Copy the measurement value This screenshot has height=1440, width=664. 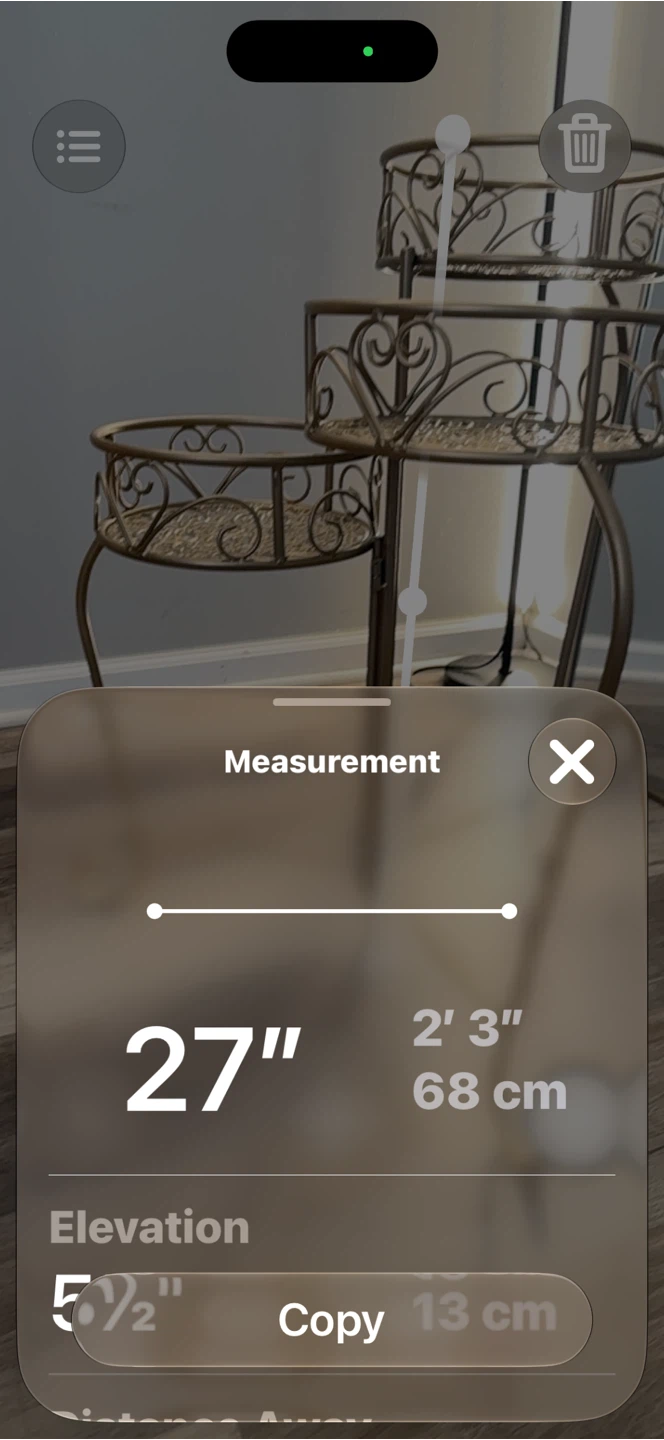(332, 1320)
